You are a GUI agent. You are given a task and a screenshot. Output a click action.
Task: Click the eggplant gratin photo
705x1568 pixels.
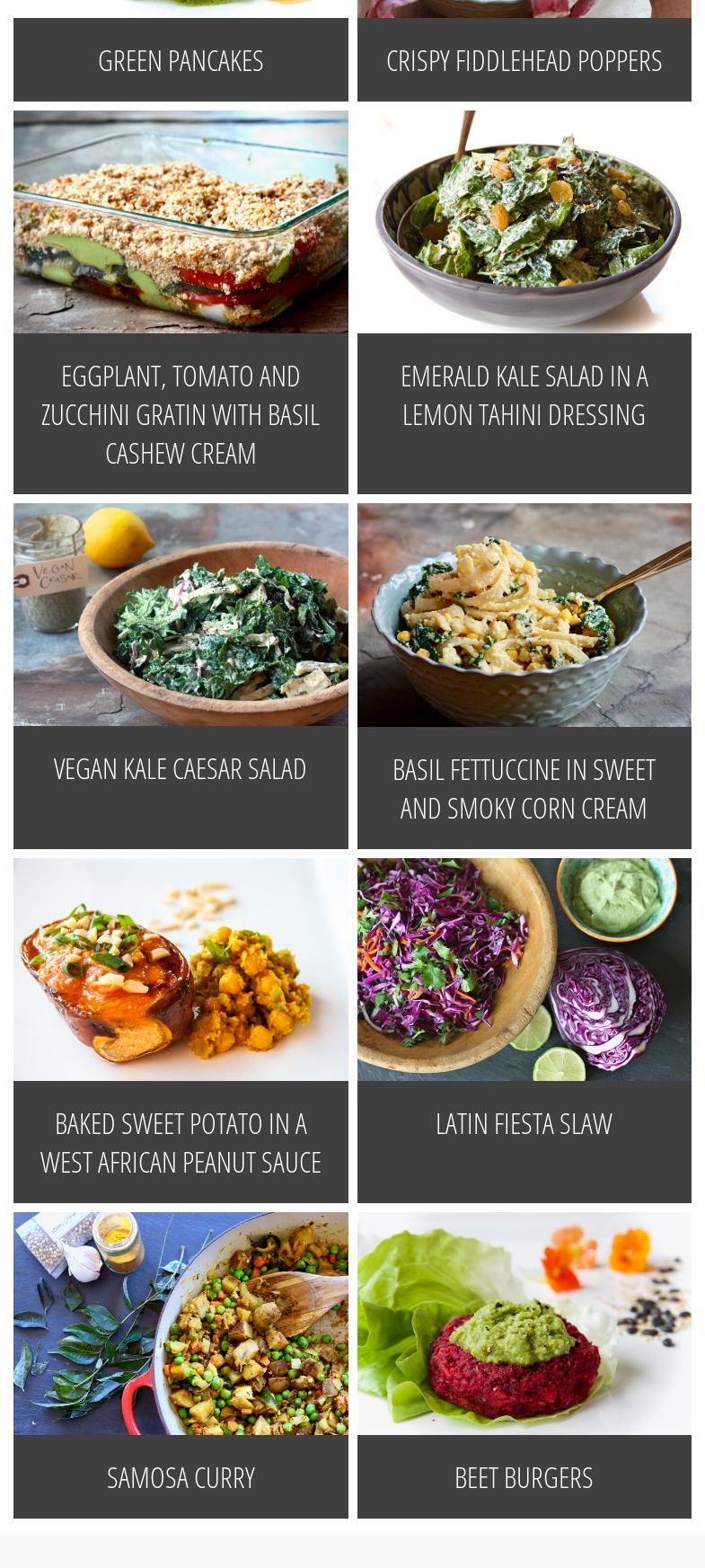[x=180, y=222]
